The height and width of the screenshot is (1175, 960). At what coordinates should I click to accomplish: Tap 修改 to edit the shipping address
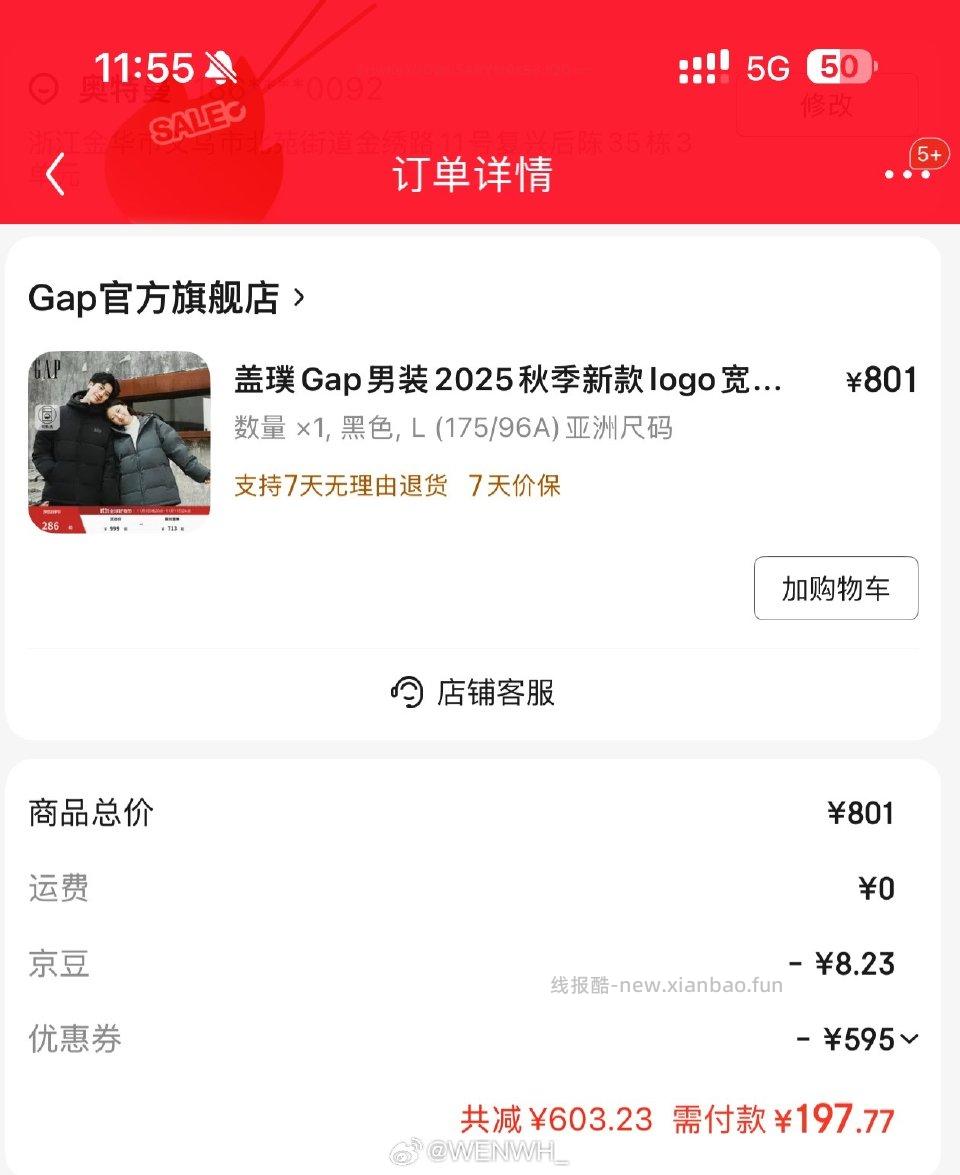point(828,104)
